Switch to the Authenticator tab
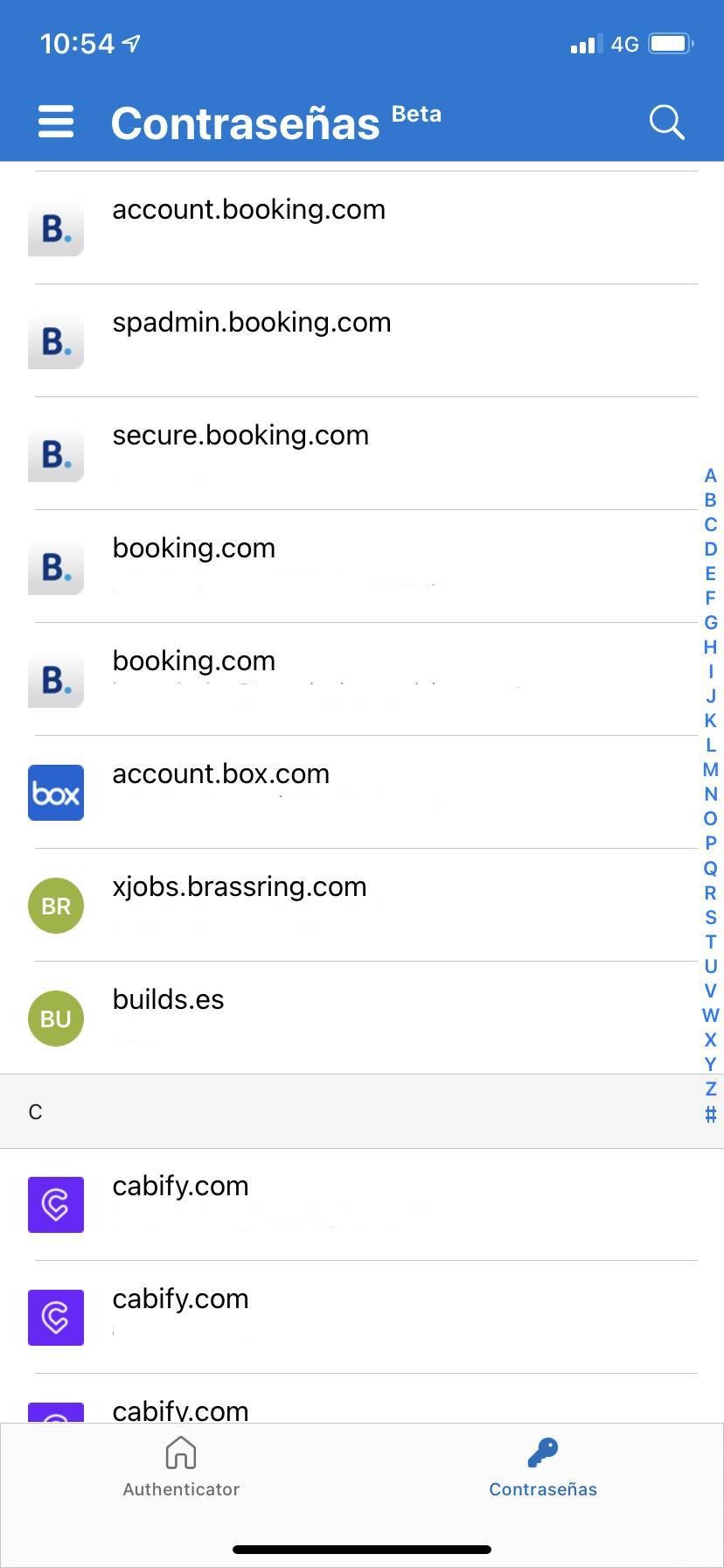This screenshot has width=724, height=1568. (181, 1467)
